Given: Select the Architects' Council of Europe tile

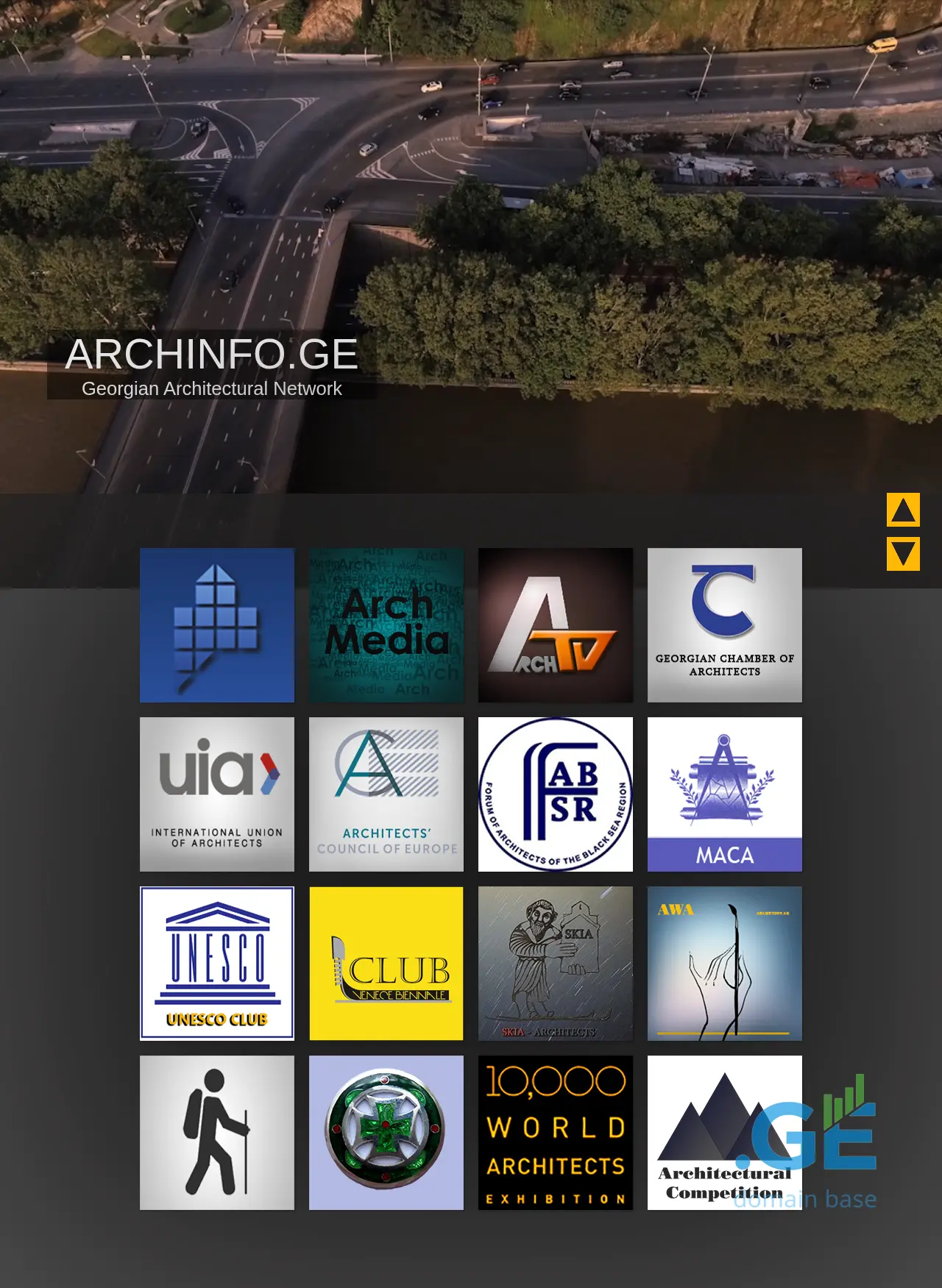Looking at the screenshot, I should 386,794.
